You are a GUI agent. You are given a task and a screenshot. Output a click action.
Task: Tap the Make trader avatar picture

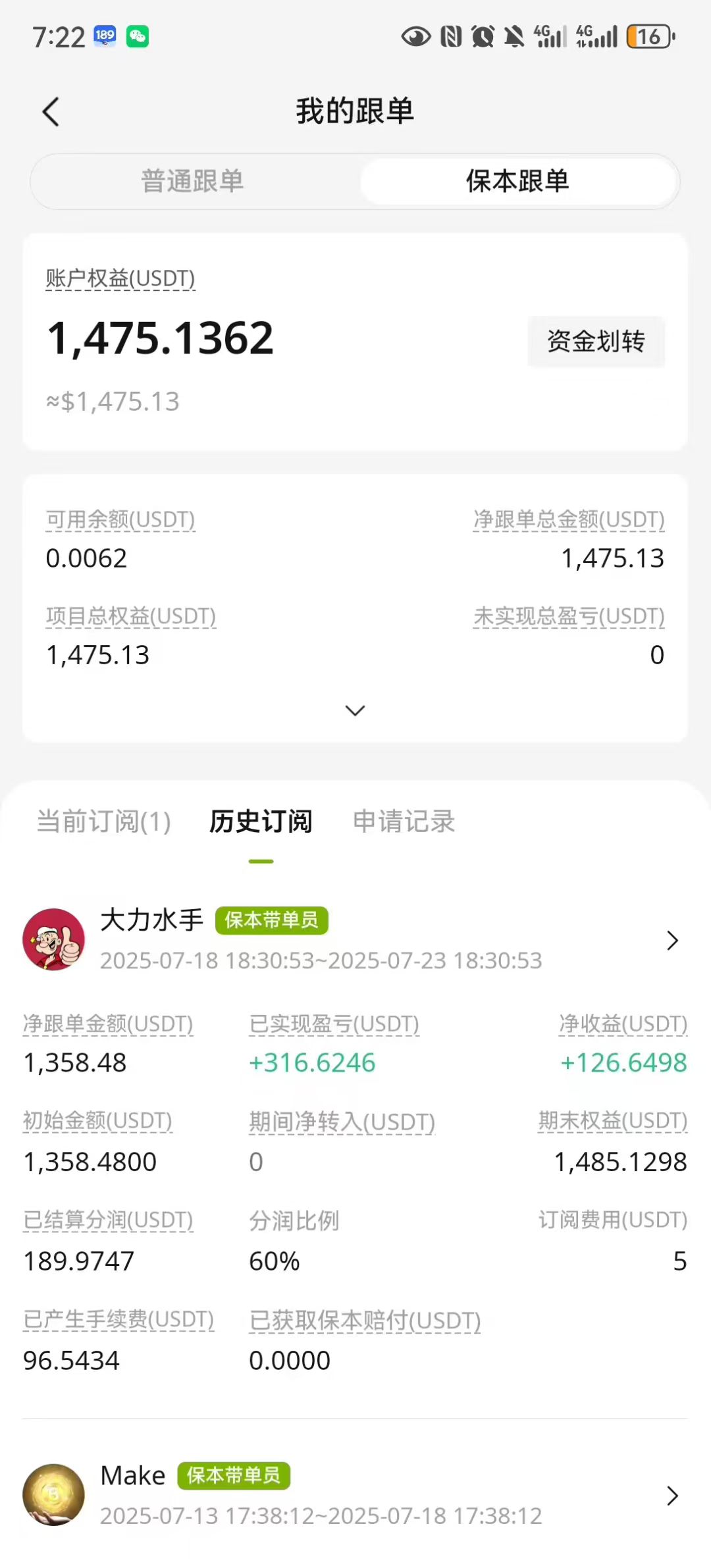tap(54, 1495)
